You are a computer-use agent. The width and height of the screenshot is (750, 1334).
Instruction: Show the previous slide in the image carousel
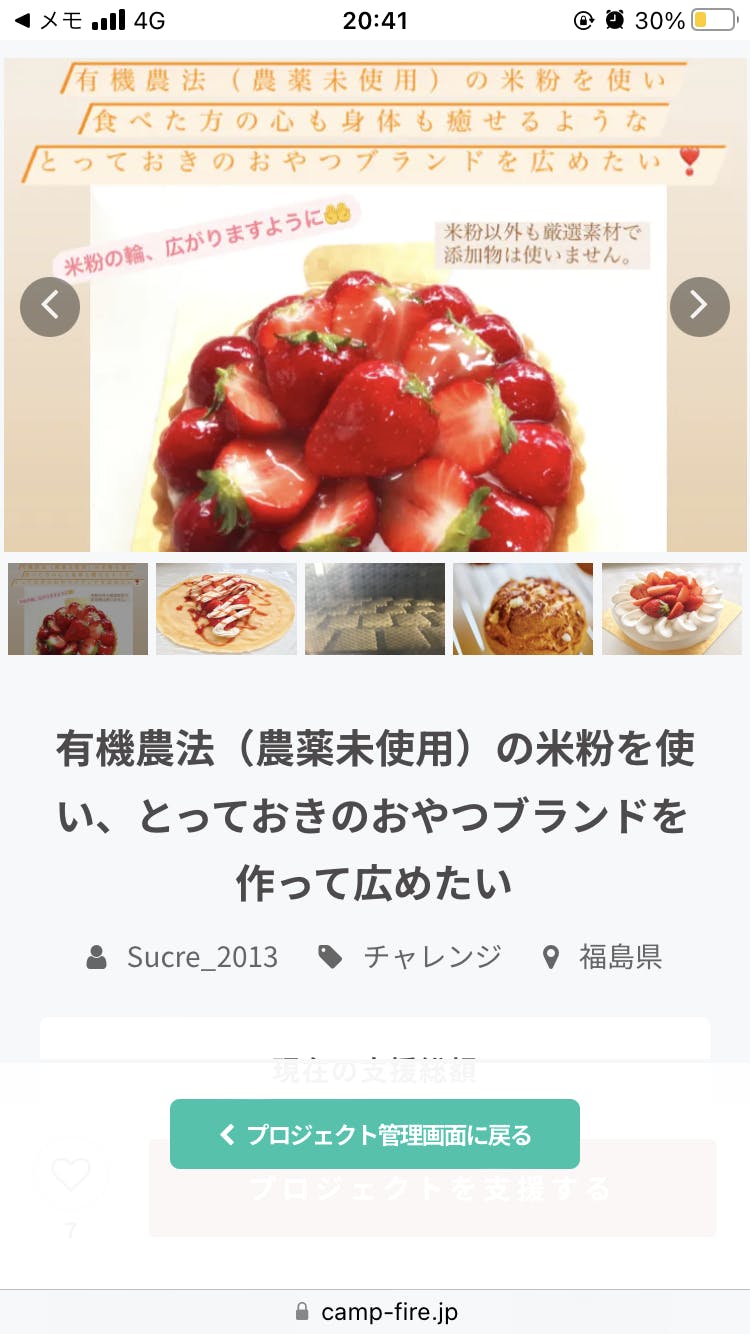[x=50, y=306]
